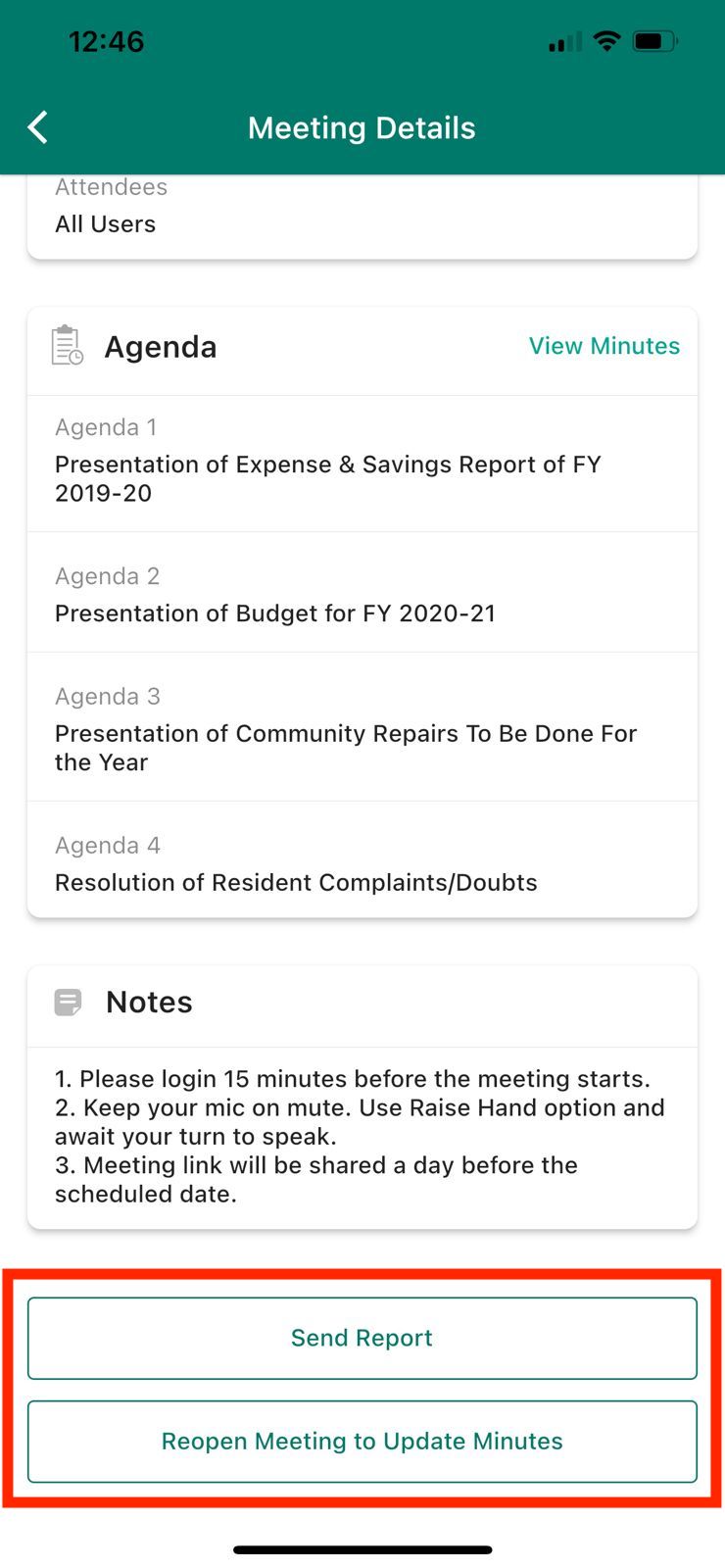Tap the Meeting Details title header
This screenshot has width=725, height=1568.
click(362, 127)
